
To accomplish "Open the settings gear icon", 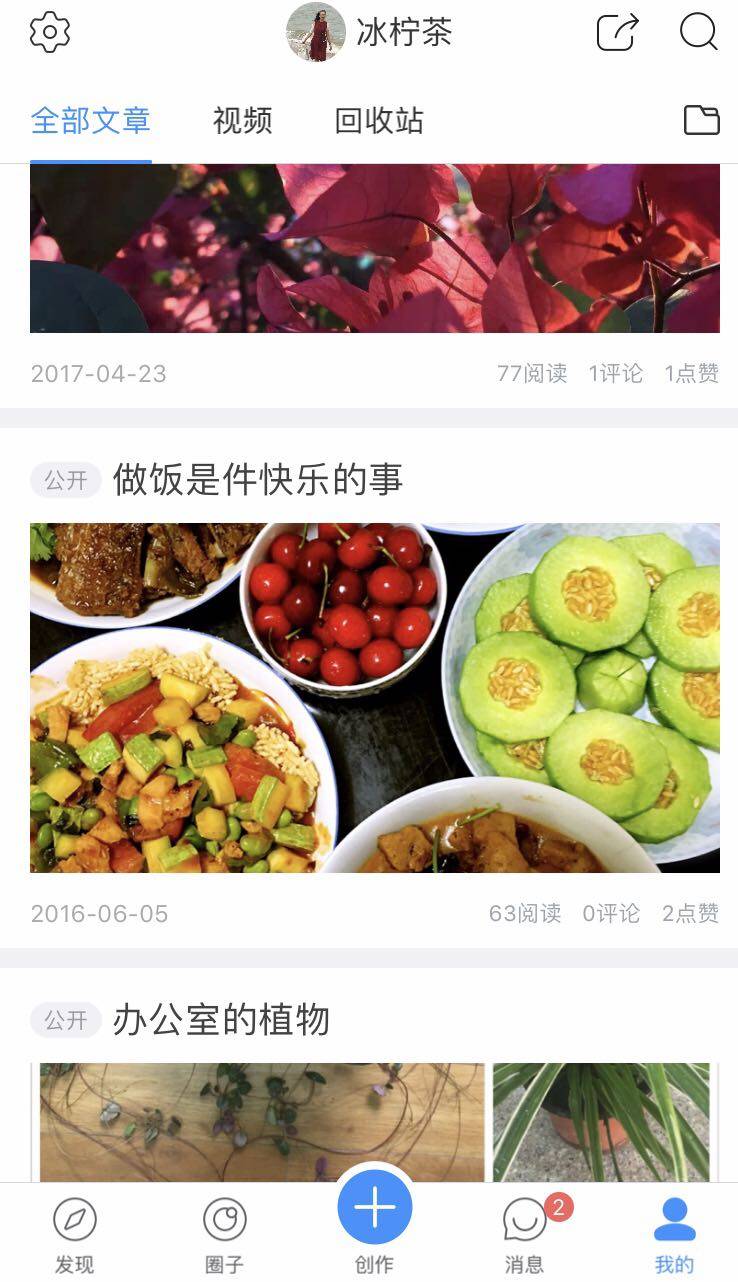I will click(x=50, y=33).
